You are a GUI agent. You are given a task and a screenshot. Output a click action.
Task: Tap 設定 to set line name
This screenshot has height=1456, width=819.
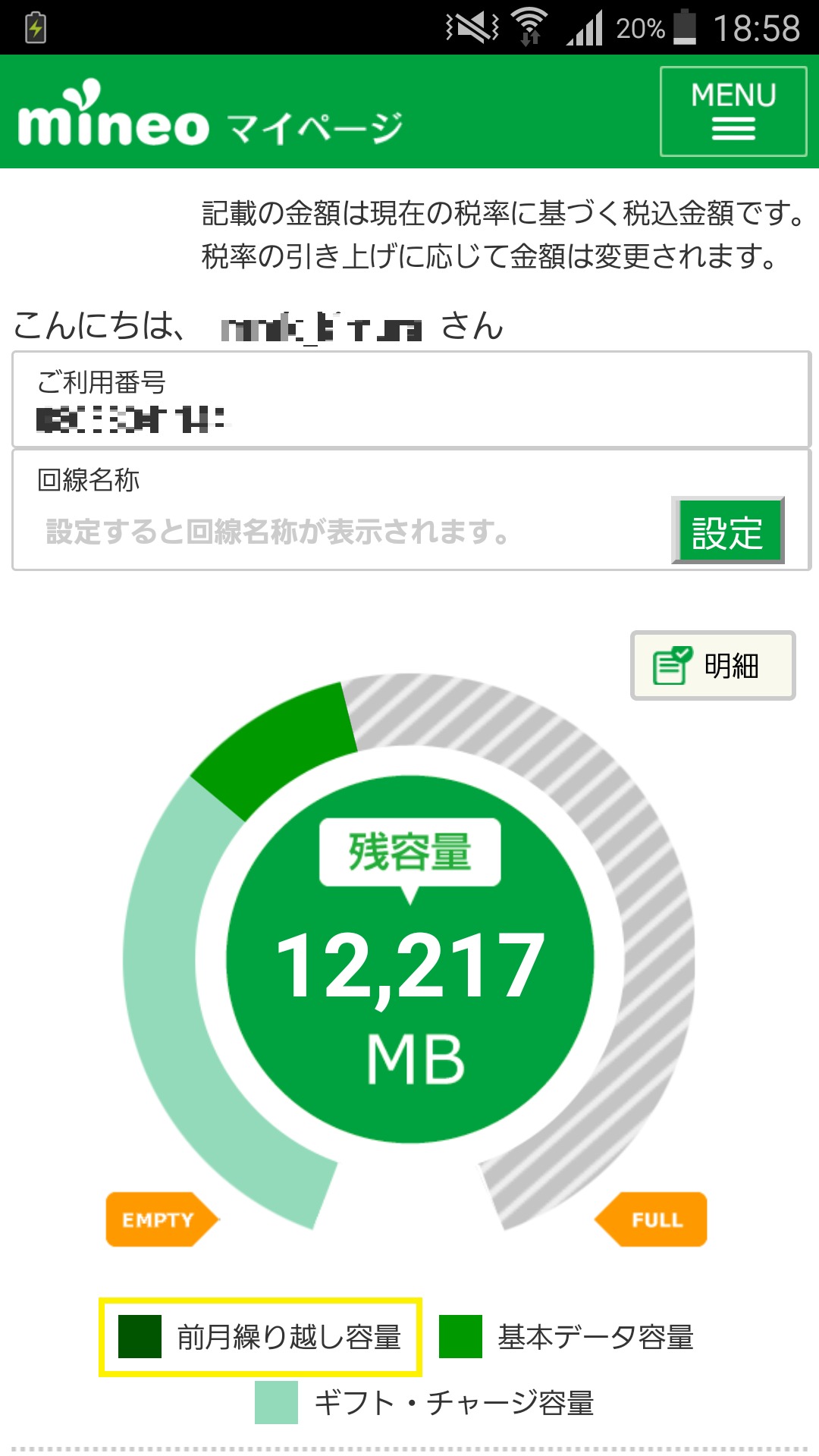[x=728, y=531]
